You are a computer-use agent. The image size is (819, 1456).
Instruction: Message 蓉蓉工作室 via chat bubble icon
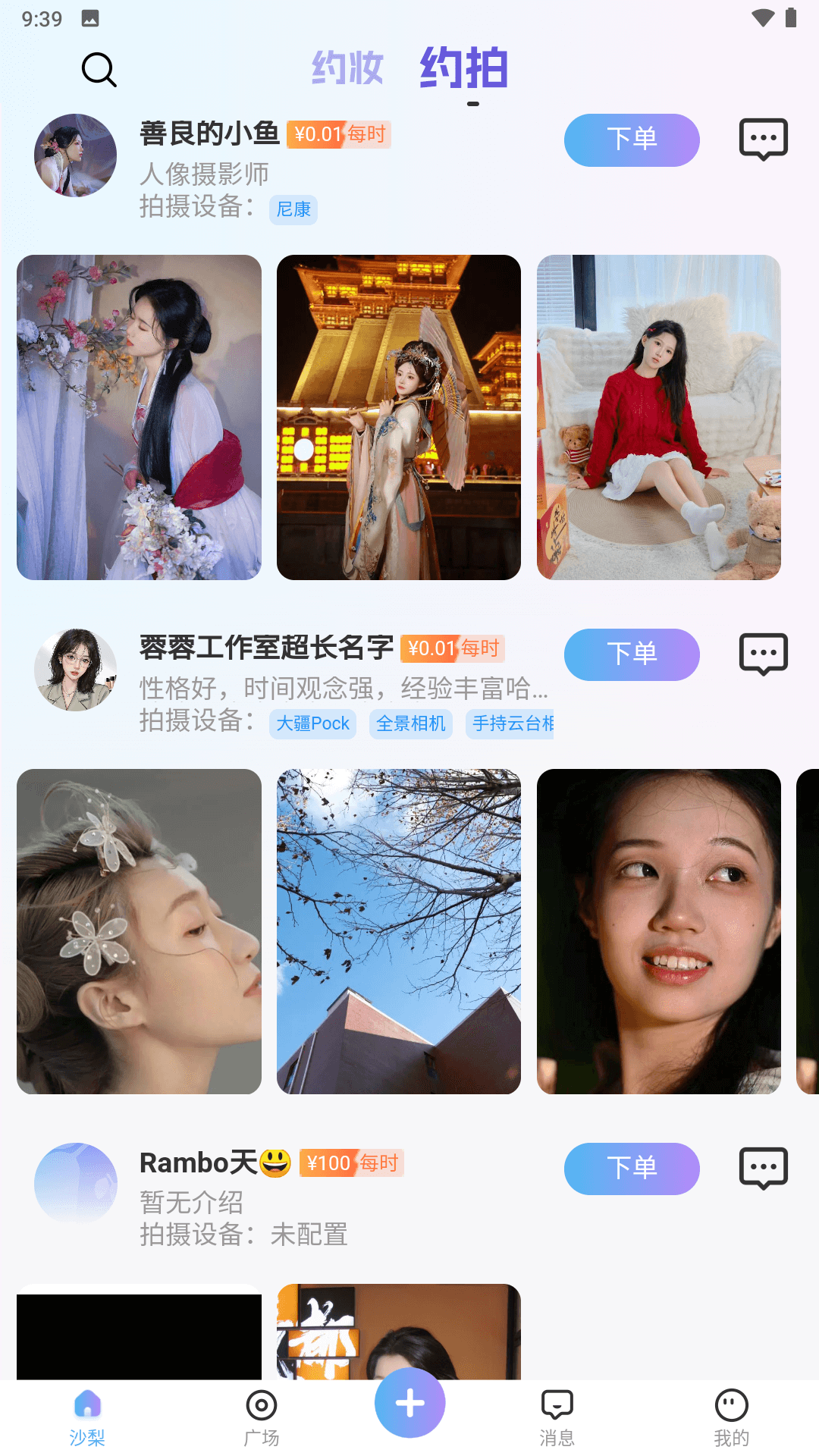point(763,654)
